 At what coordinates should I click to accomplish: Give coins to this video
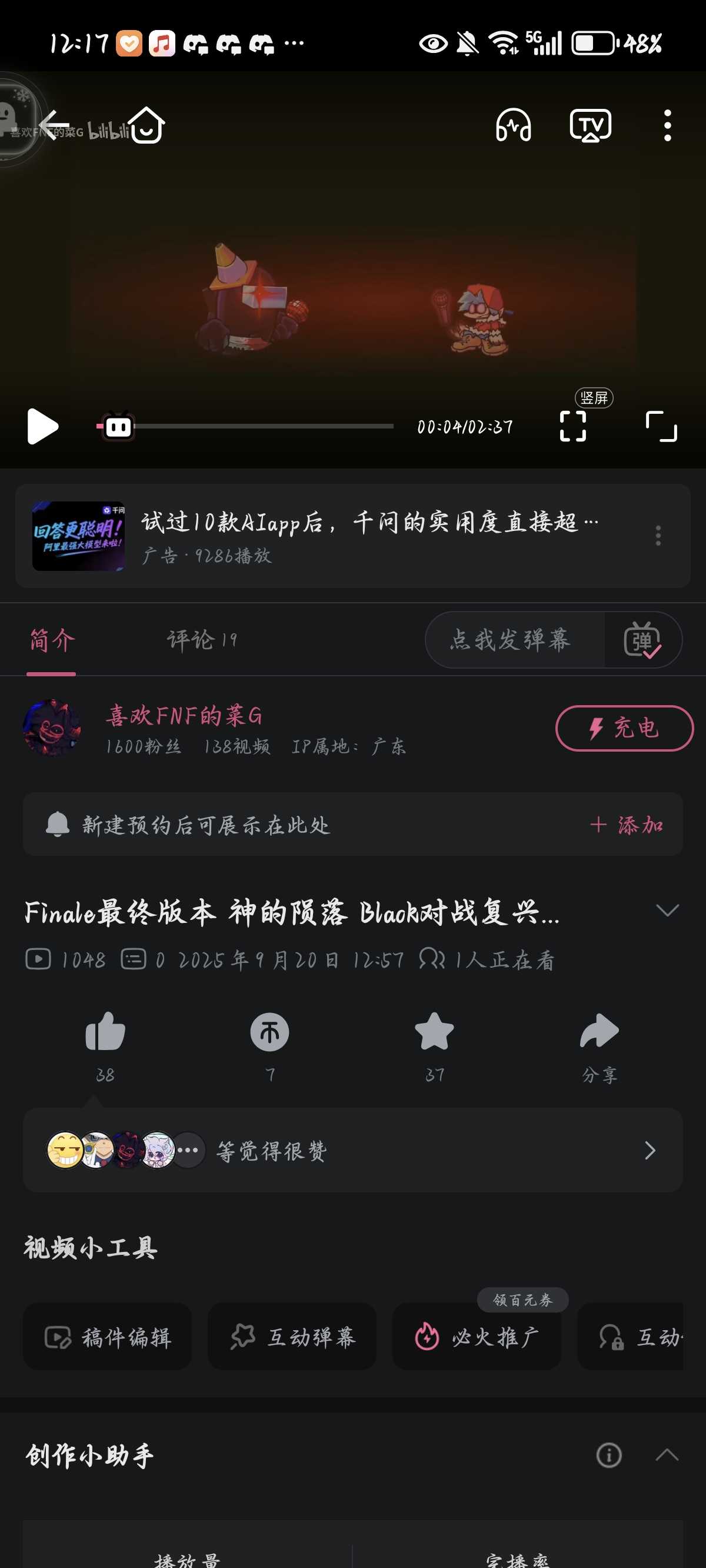click(x=269, y=1032)
